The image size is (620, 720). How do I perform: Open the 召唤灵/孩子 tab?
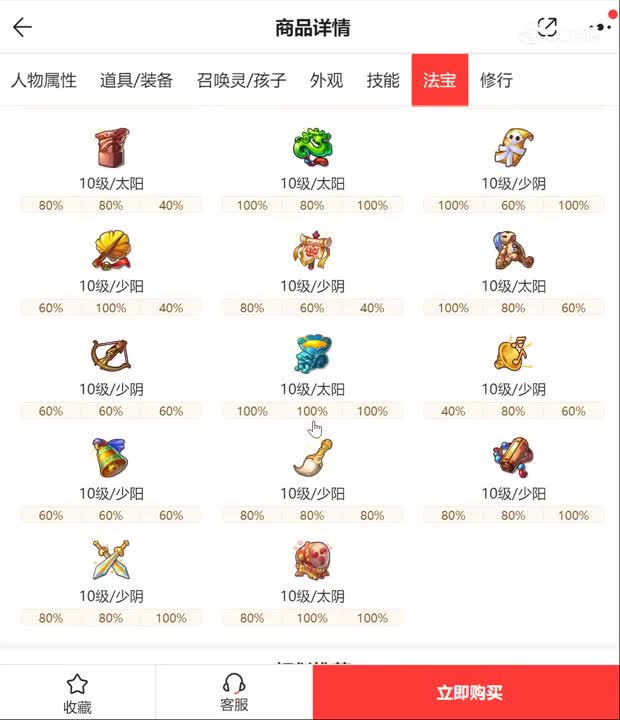(x=241, y=81)
